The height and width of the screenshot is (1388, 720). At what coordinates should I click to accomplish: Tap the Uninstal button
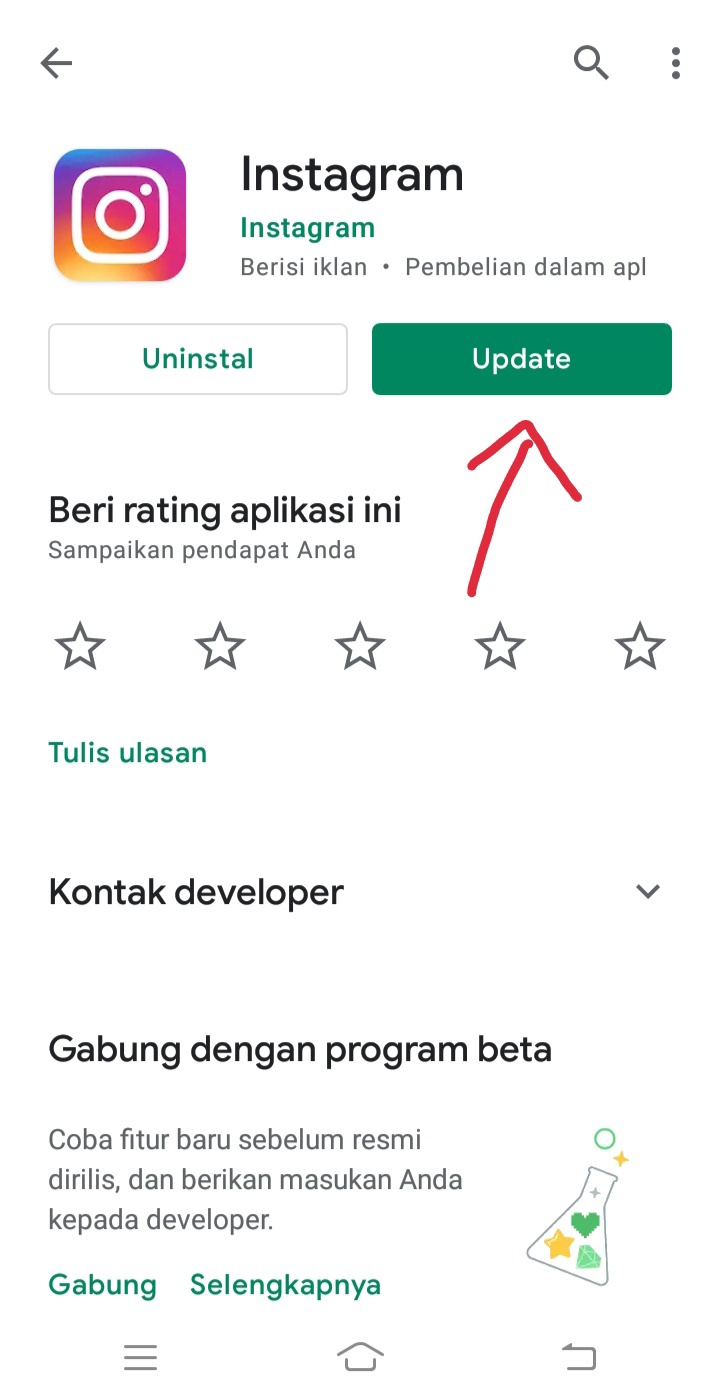pos(198,359)
